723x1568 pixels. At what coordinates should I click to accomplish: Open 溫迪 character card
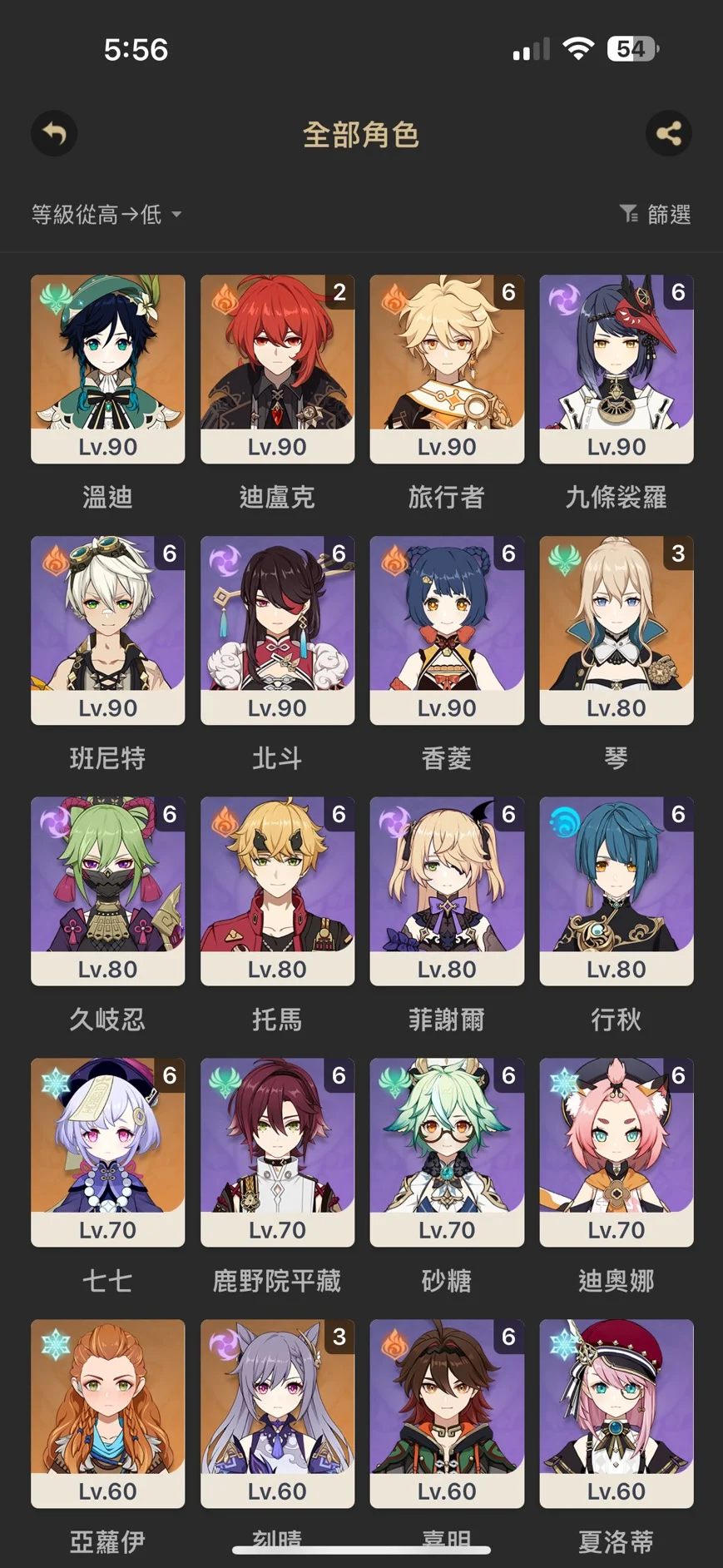(x=108, y=369)
